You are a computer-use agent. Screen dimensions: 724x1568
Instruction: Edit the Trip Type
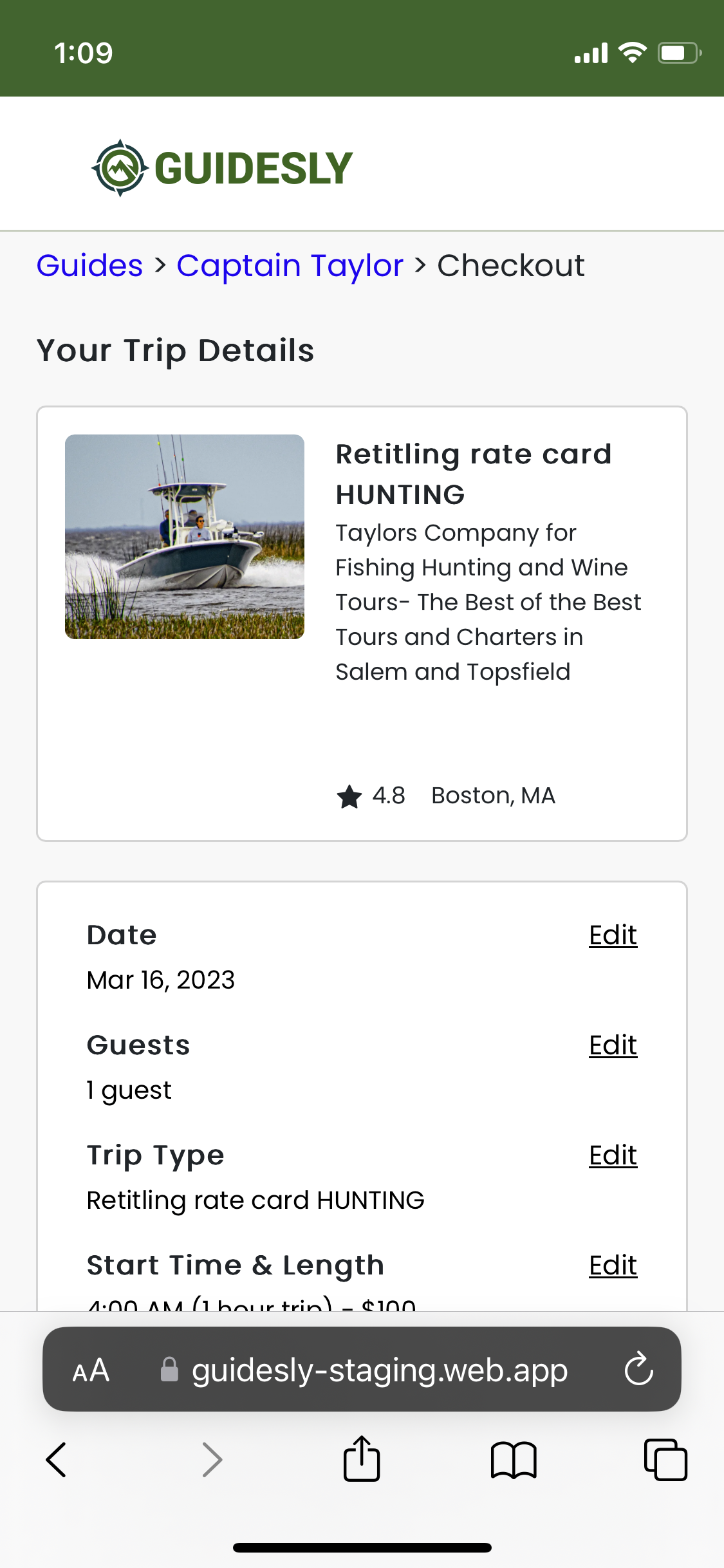[612, 1155]
